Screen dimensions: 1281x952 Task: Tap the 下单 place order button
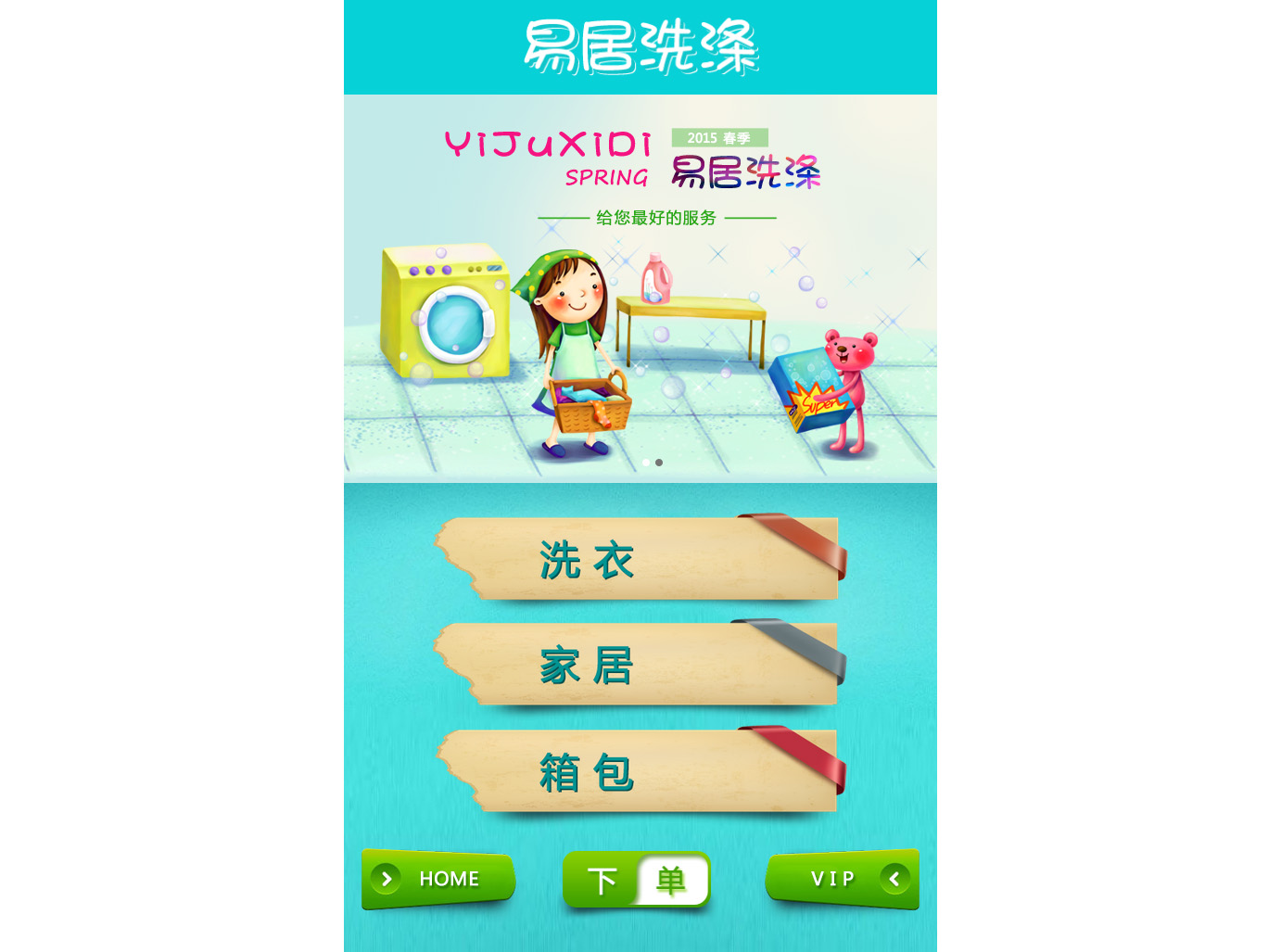coord(637,880)
